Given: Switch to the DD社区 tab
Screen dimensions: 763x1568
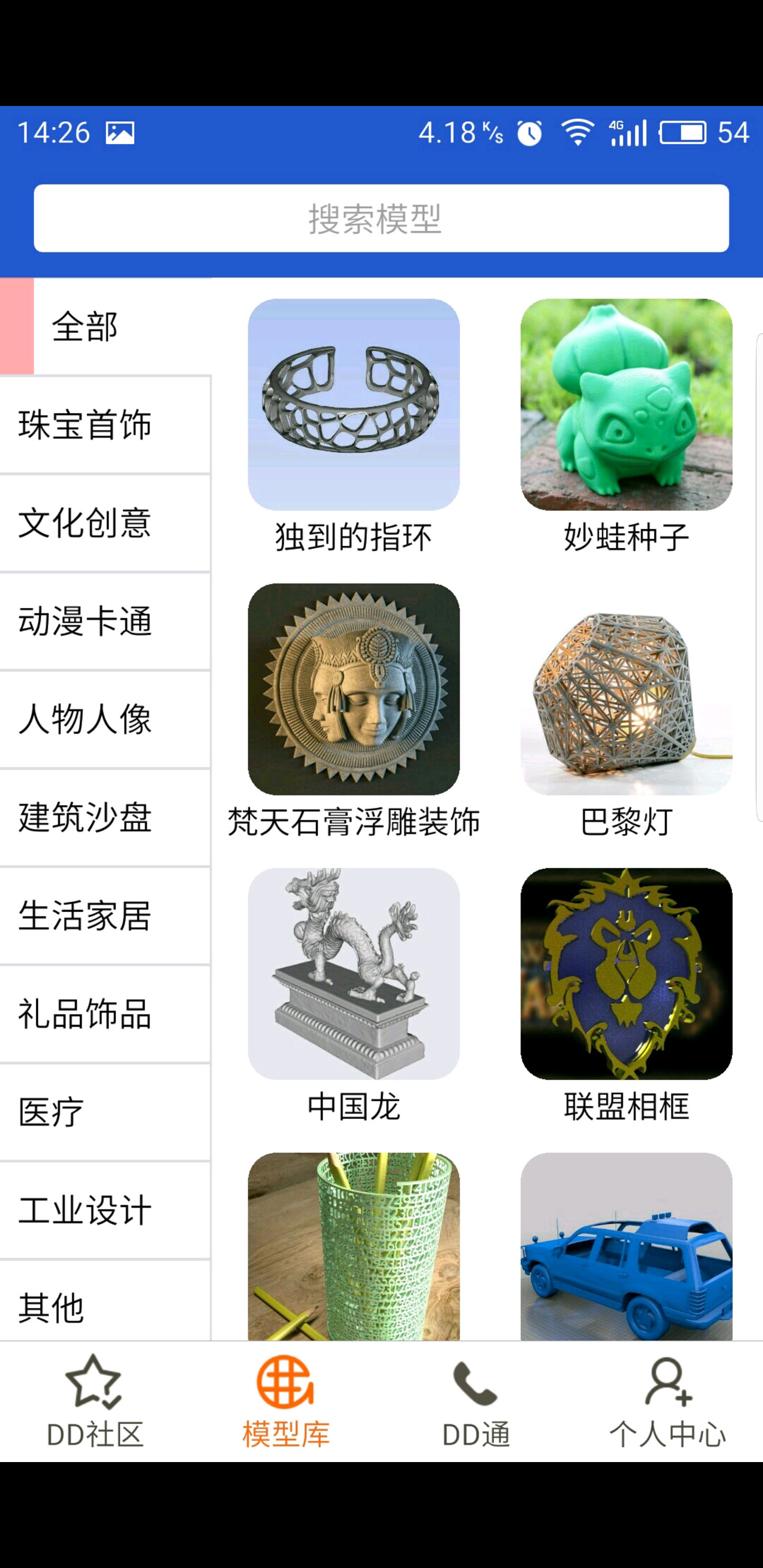Looking at the screenshot, I should coord(95,1402).
